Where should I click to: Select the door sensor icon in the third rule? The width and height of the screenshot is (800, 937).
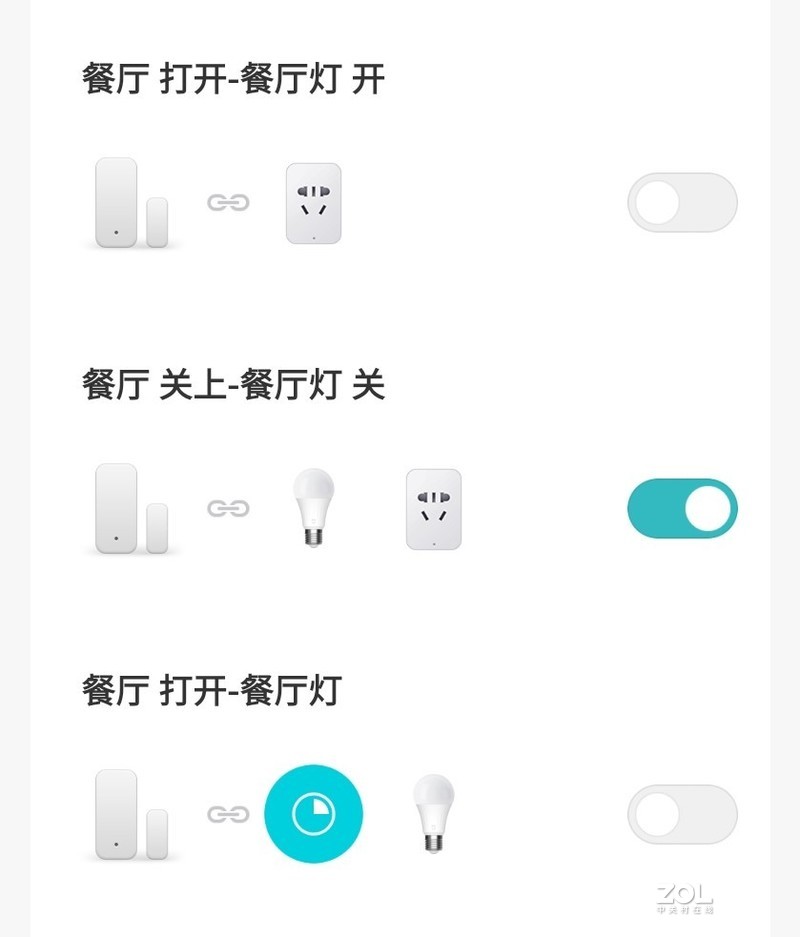130,813
